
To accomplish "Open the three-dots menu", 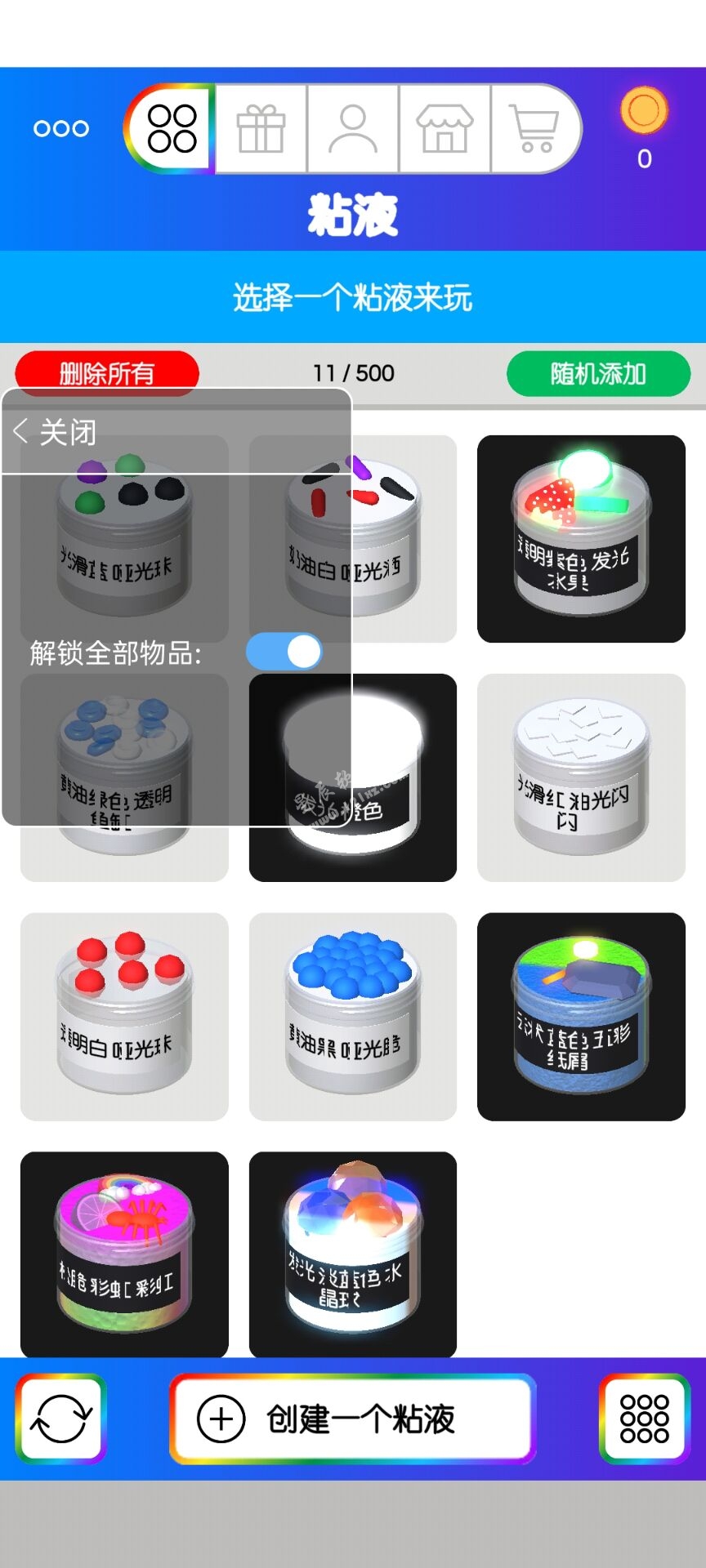I will tap(61, 129).
